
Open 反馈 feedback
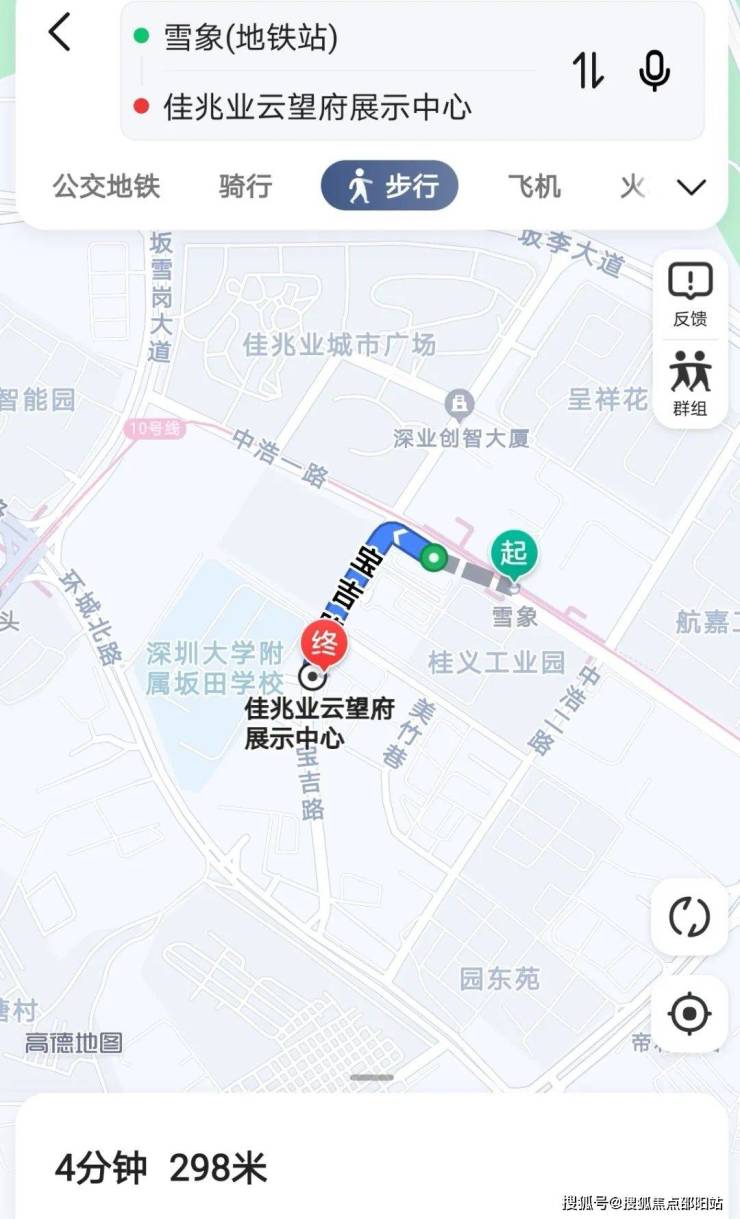tap(690, 295)
